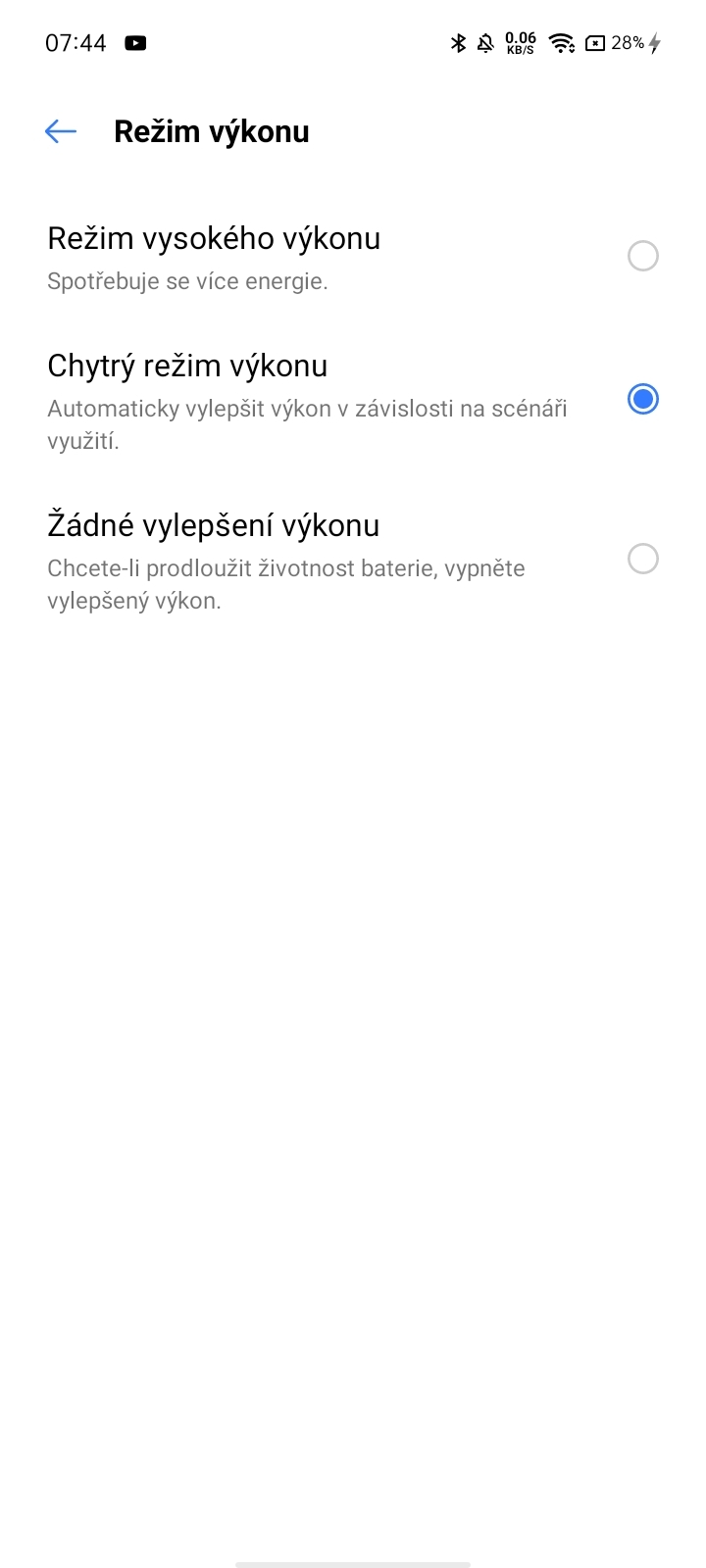Select the Chytrý režim výkonu radio button

pyautogui.click(x=643, y=400)
